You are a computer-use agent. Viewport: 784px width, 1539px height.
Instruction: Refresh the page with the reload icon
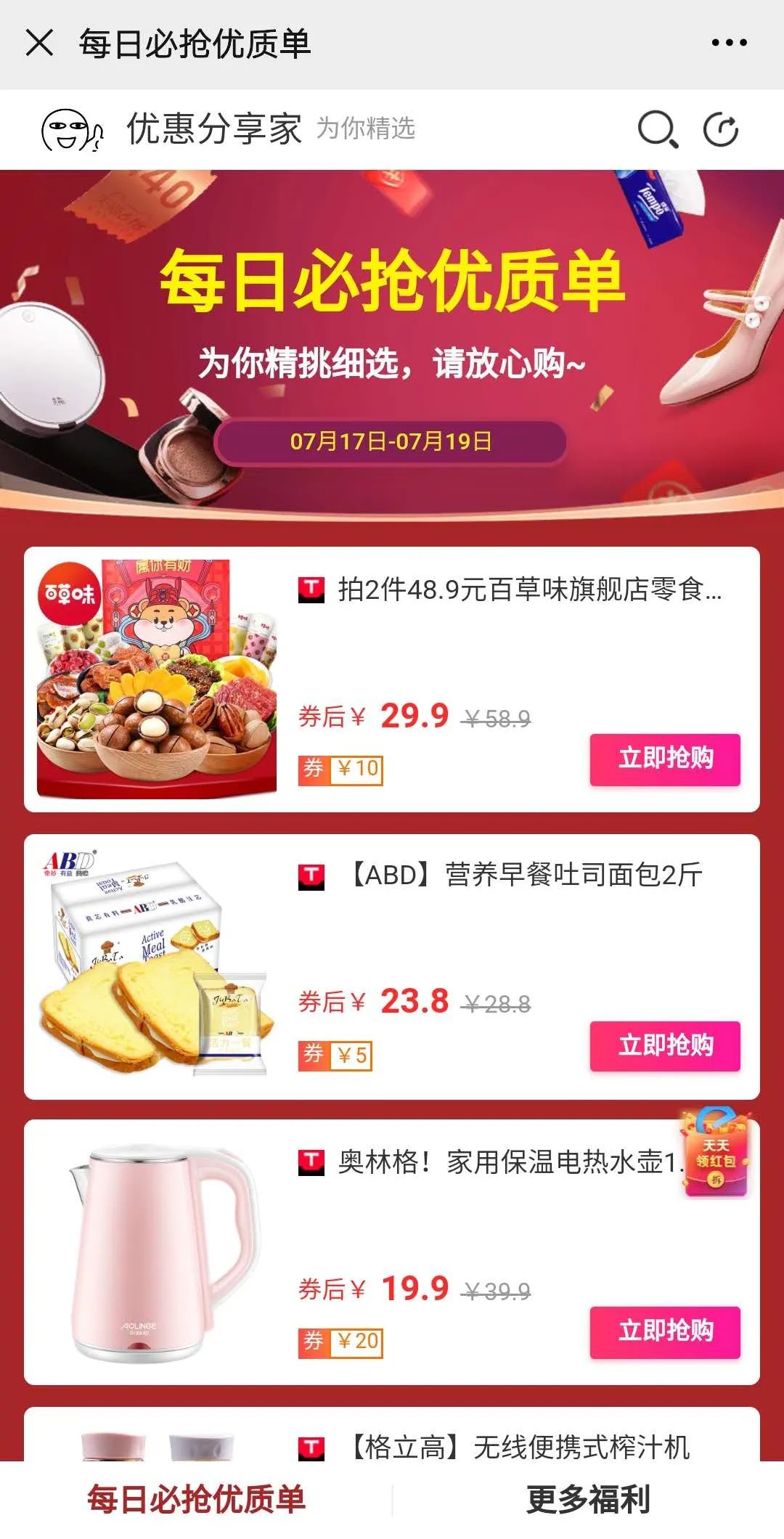click(x=721, y=130)
